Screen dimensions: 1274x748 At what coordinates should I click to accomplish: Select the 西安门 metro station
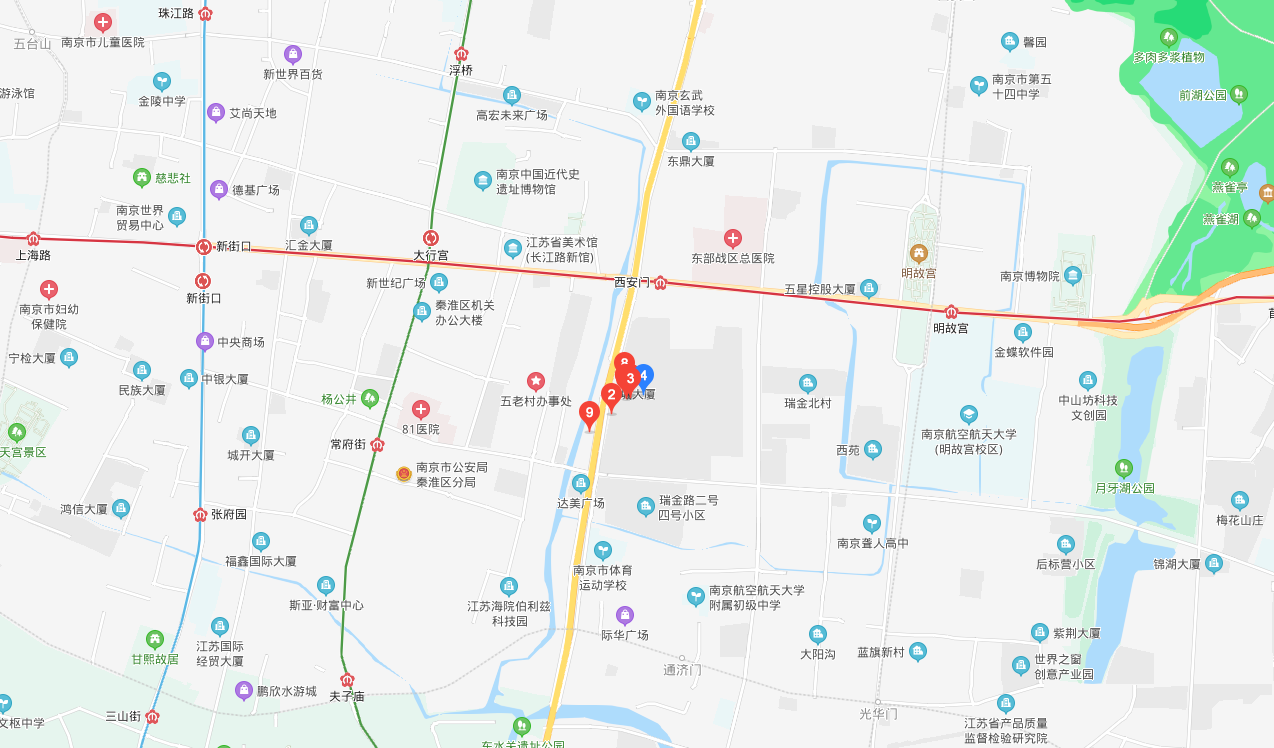(660, 283)
